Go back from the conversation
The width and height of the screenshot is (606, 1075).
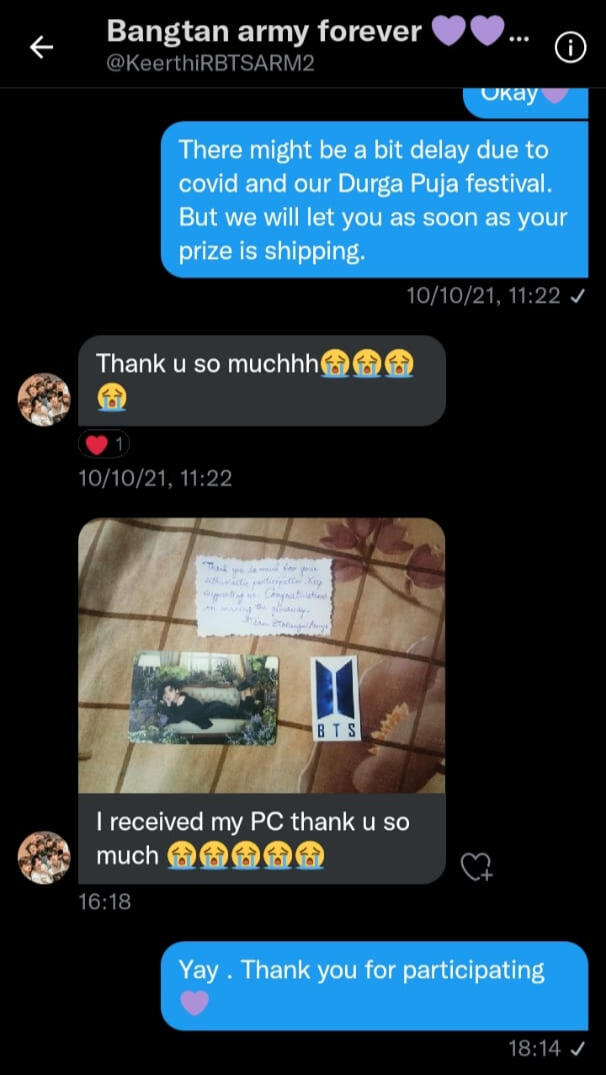coord(41,47)
